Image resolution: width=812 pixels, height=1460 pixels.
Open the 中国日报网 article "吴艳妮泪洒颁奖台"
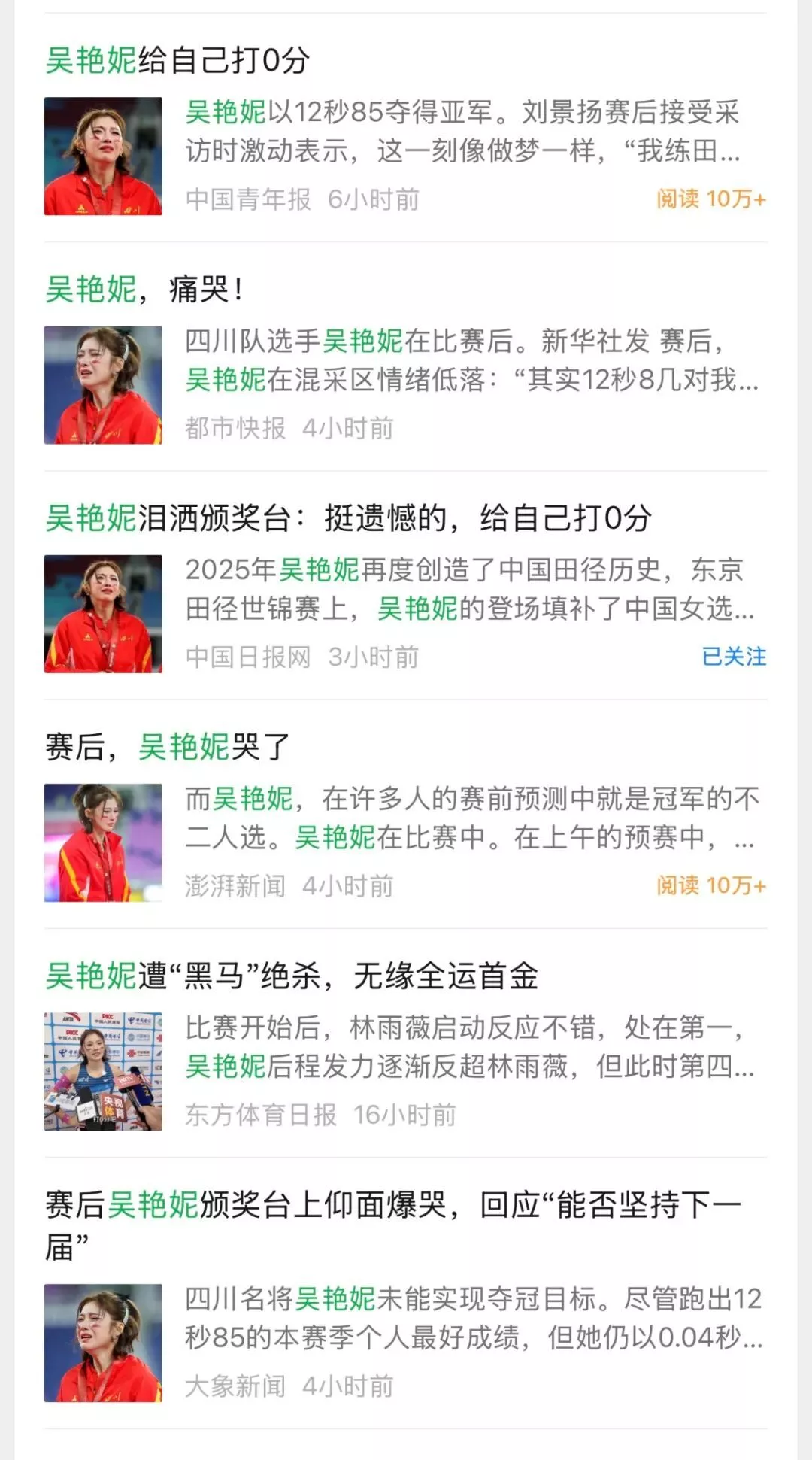[348, 518]
